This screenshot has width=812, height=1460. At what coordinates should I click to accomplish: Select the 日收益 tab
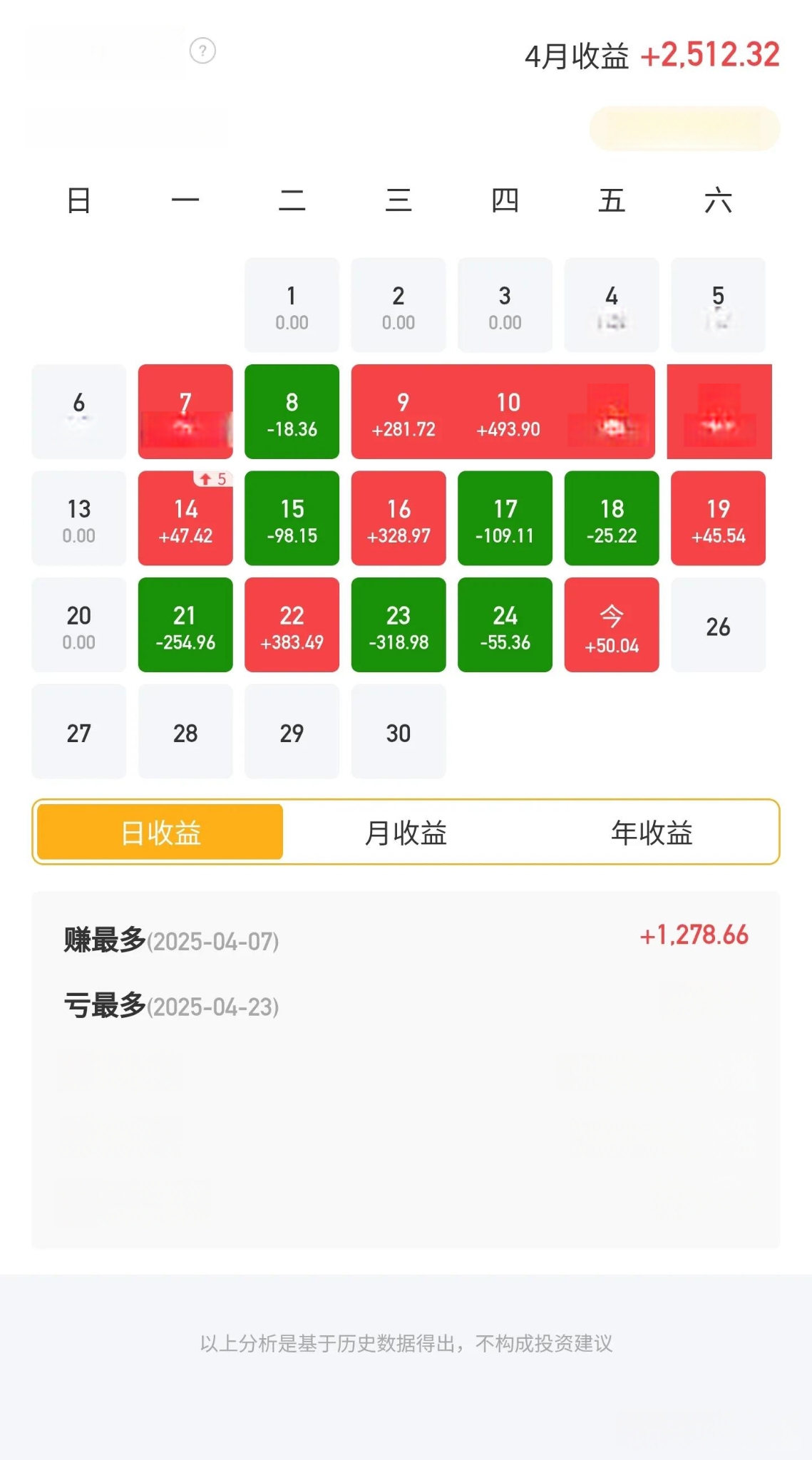tap(160, 832)
